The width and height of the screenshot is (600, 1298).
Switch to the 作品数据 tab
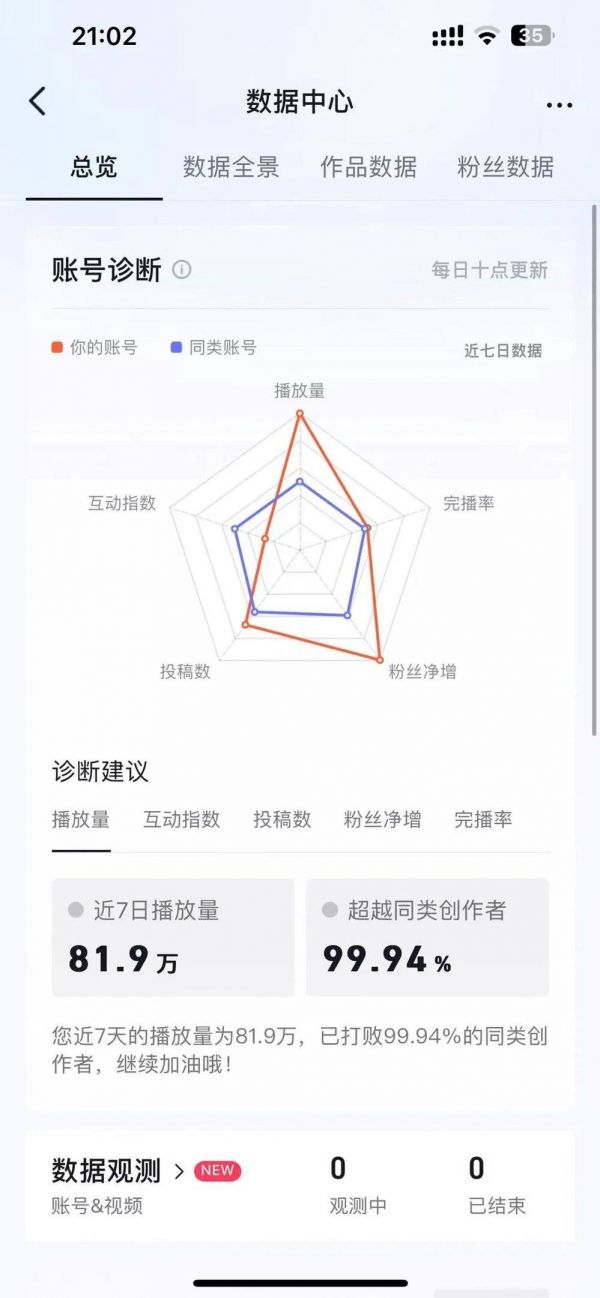tap(368, 167)
